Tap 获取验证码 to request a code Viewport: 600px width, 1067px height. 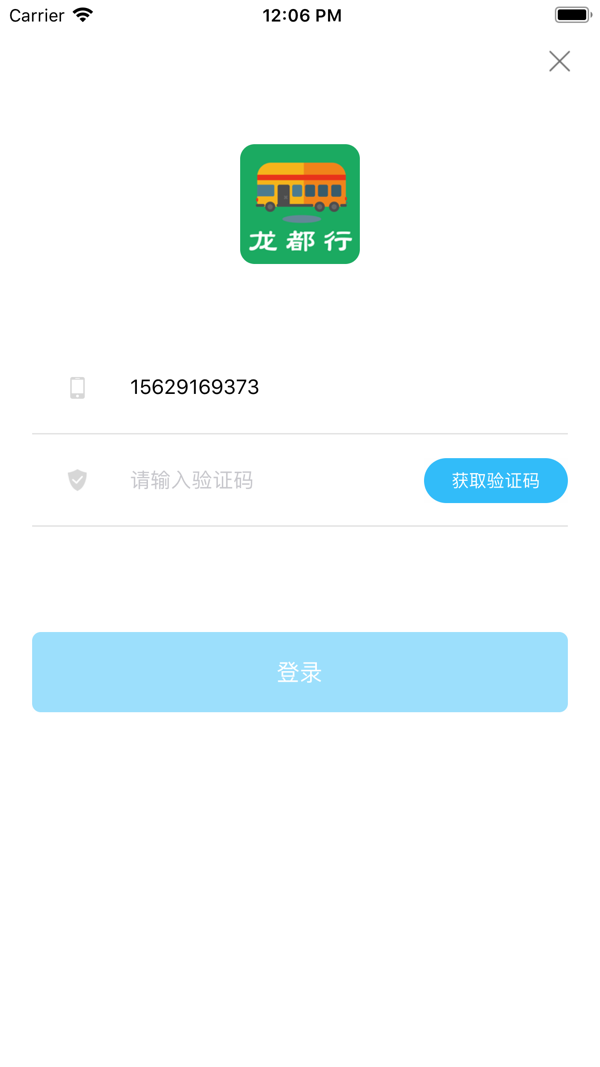[x=495, y=481]
